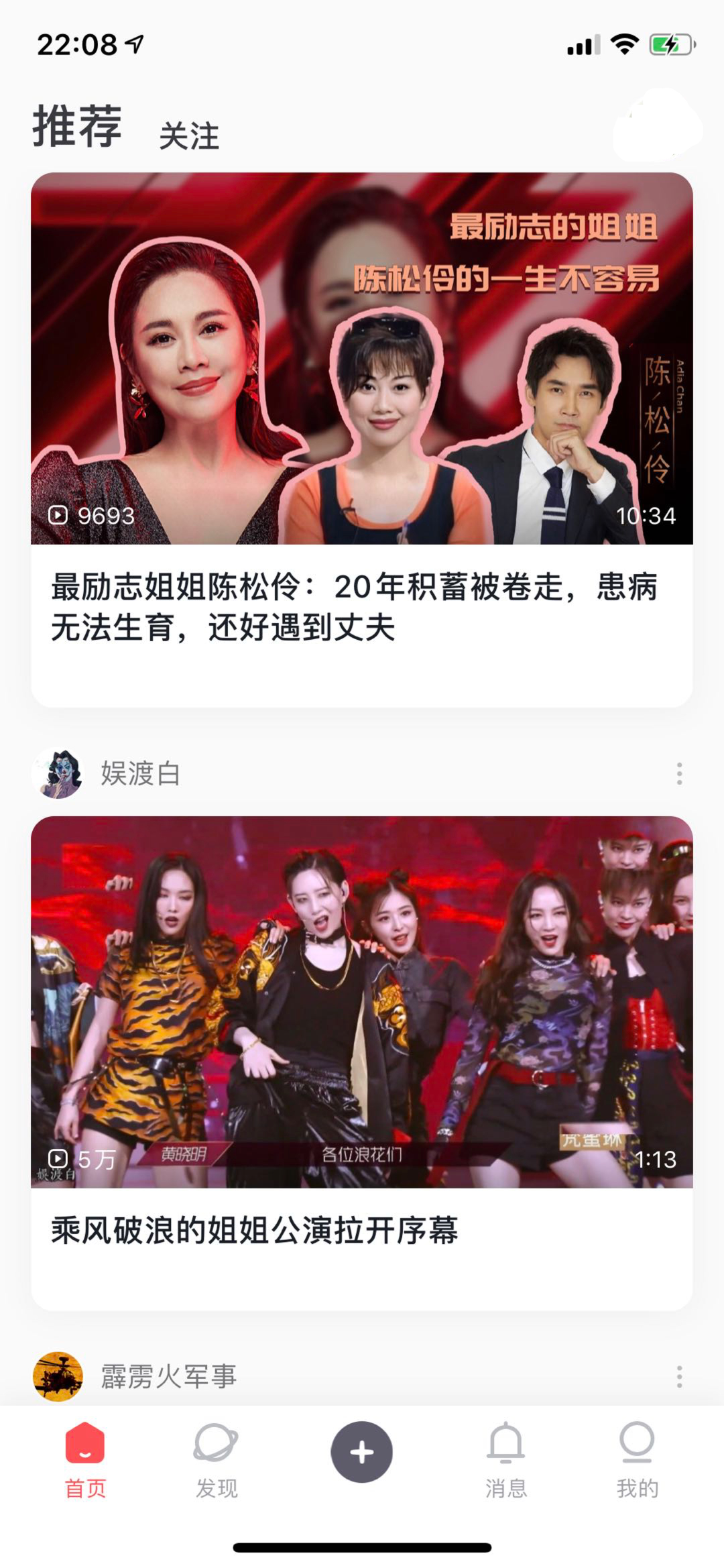
Task: Go to the 我的 profile tab
Action: click(x=637, y=1459)
